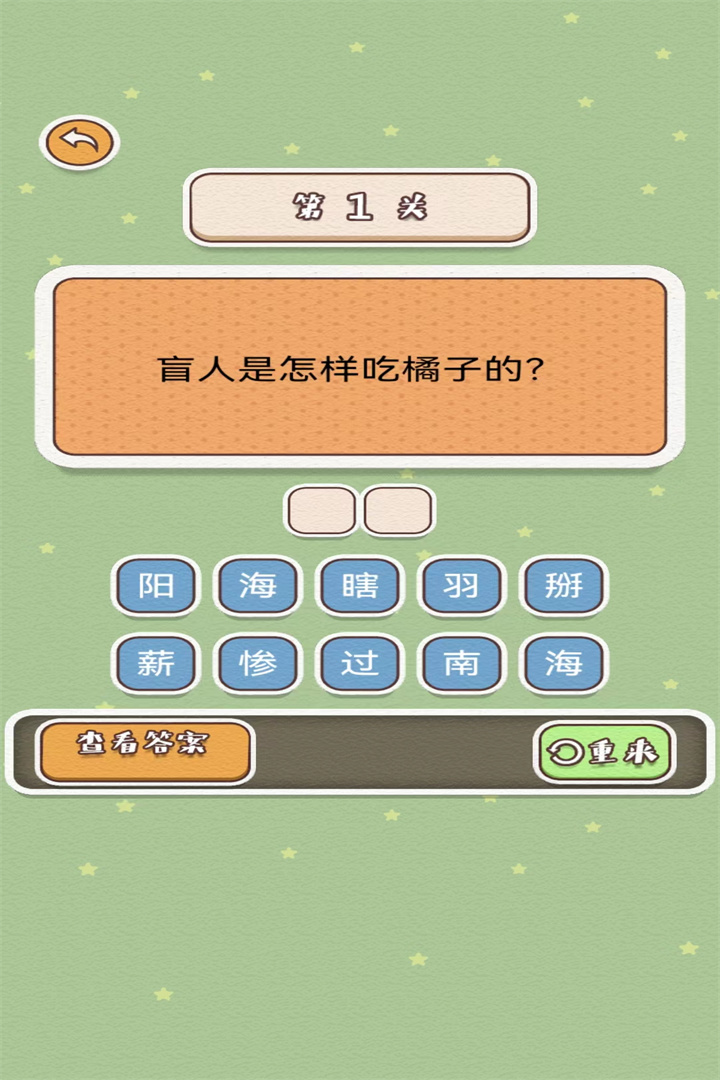This screenshot has height=1080, width=720.
Task: Select the character tile 阳
Action: [156, 586]
